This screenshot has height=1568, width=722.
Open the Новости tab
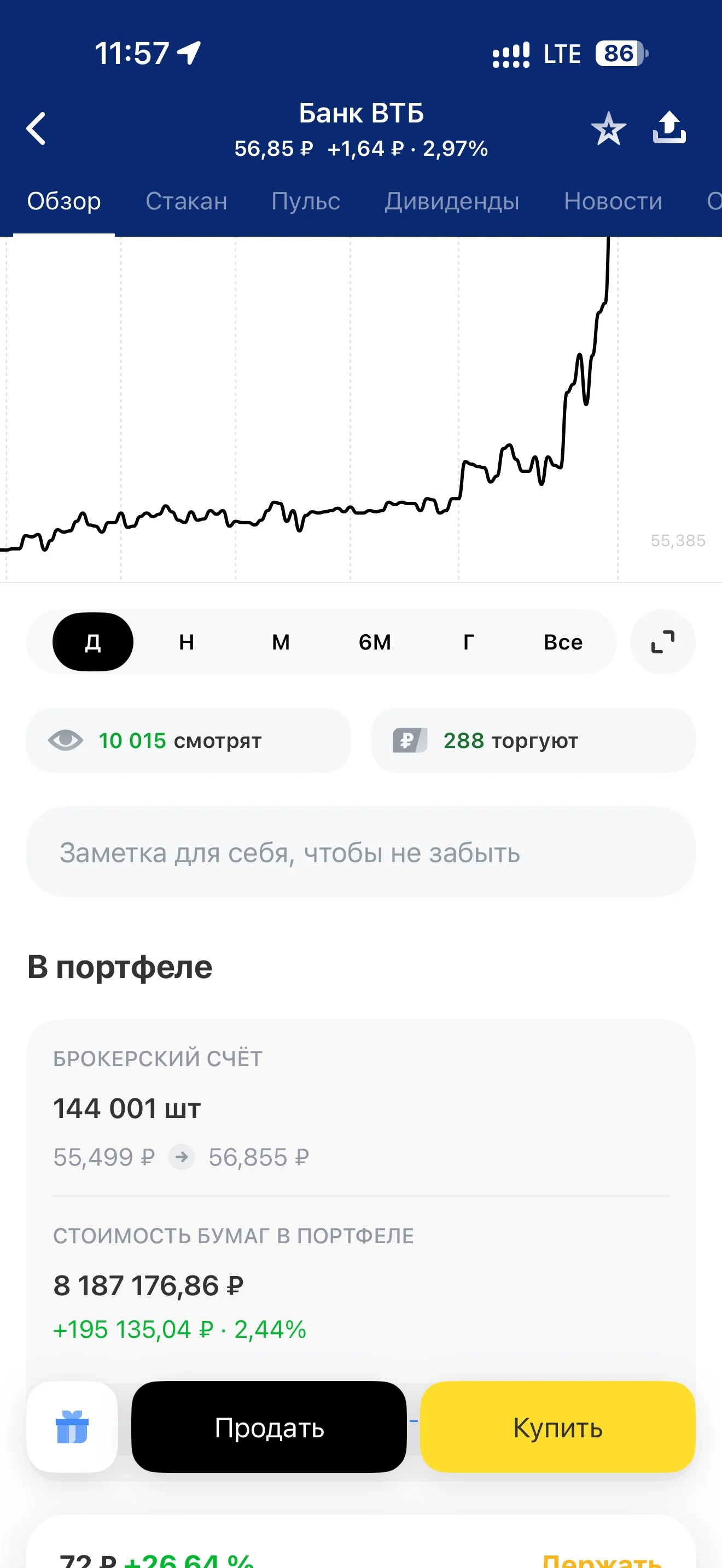click(x=613, y=201)
